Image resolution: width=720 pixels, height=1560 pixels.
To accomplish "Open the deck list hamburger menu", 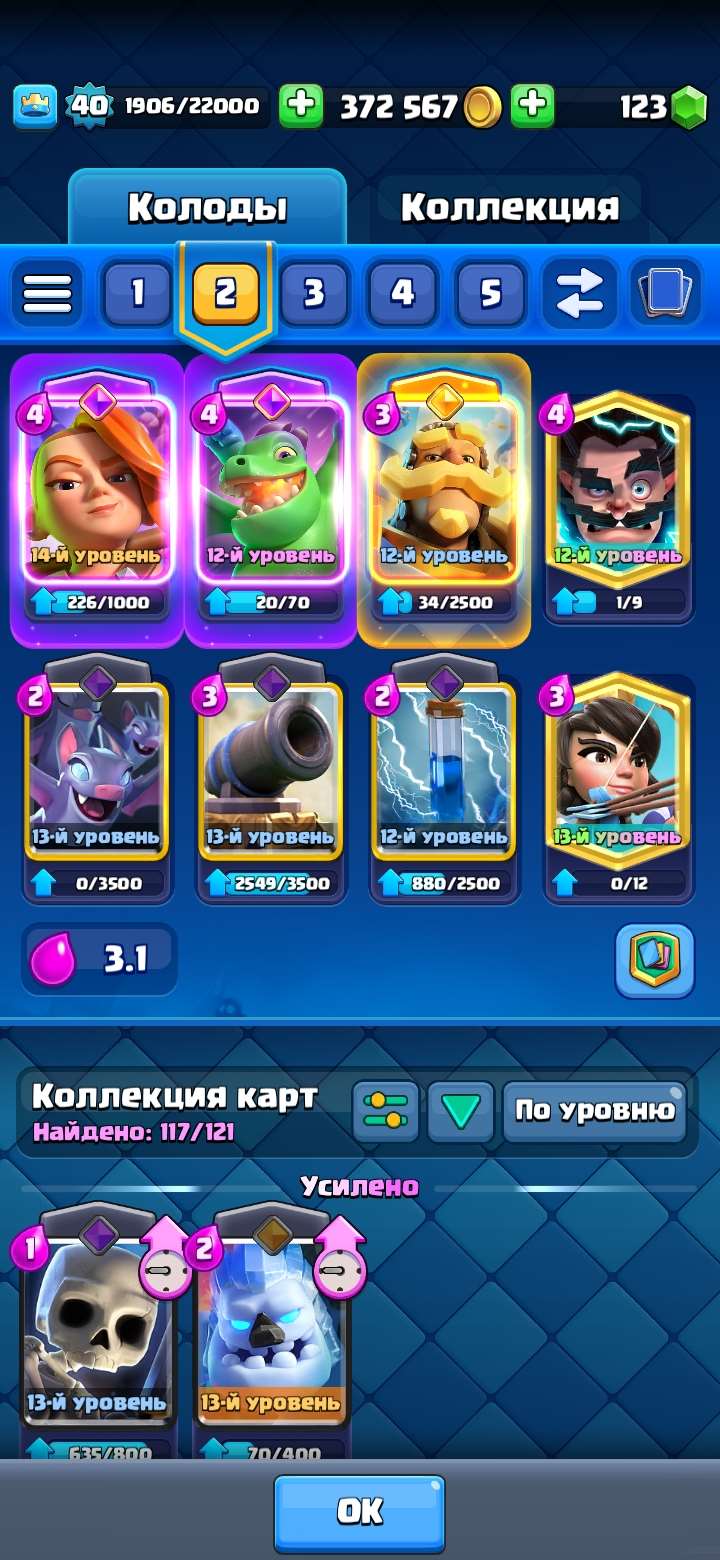I will coord(47,295).
